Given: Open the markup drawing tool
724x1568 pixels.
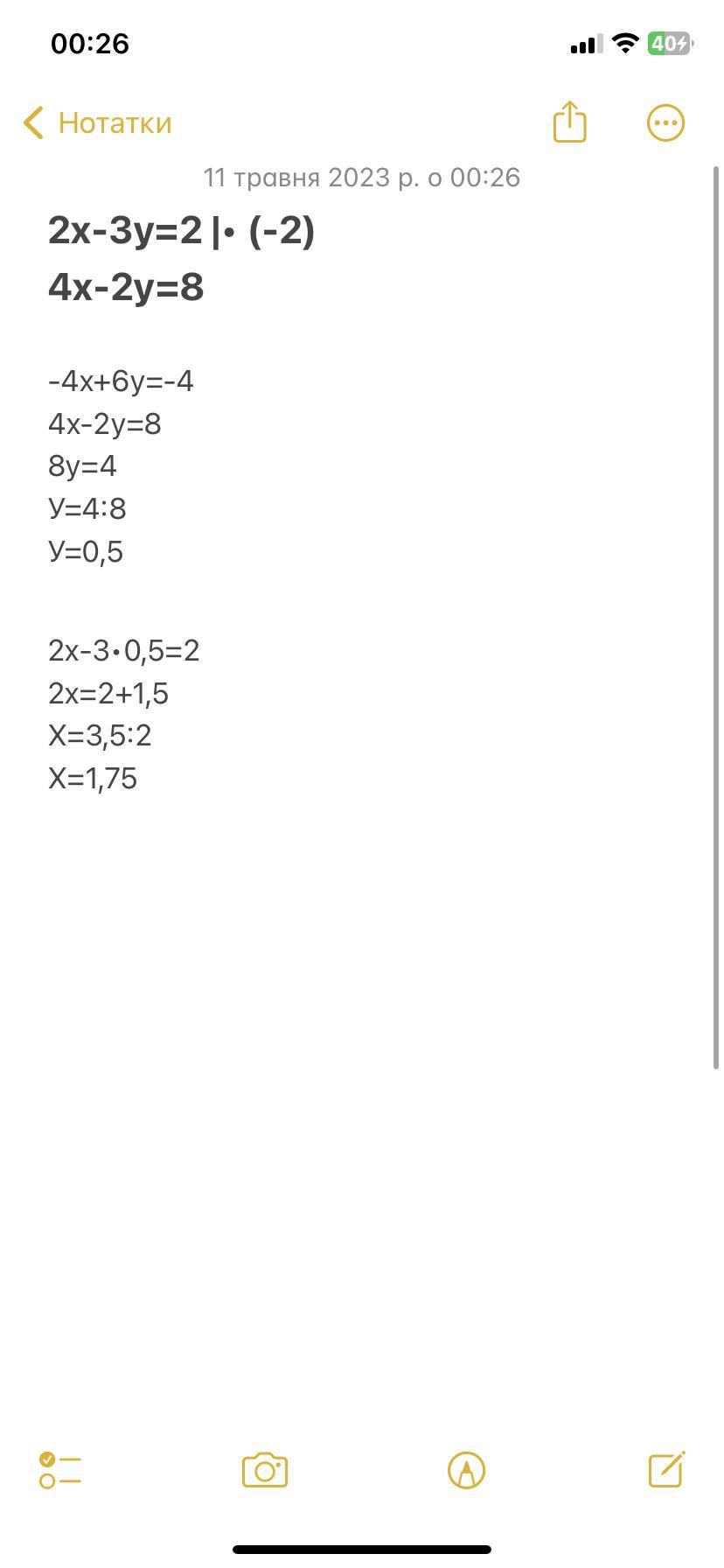Looking at the screenshot, I should [466, 1470].
